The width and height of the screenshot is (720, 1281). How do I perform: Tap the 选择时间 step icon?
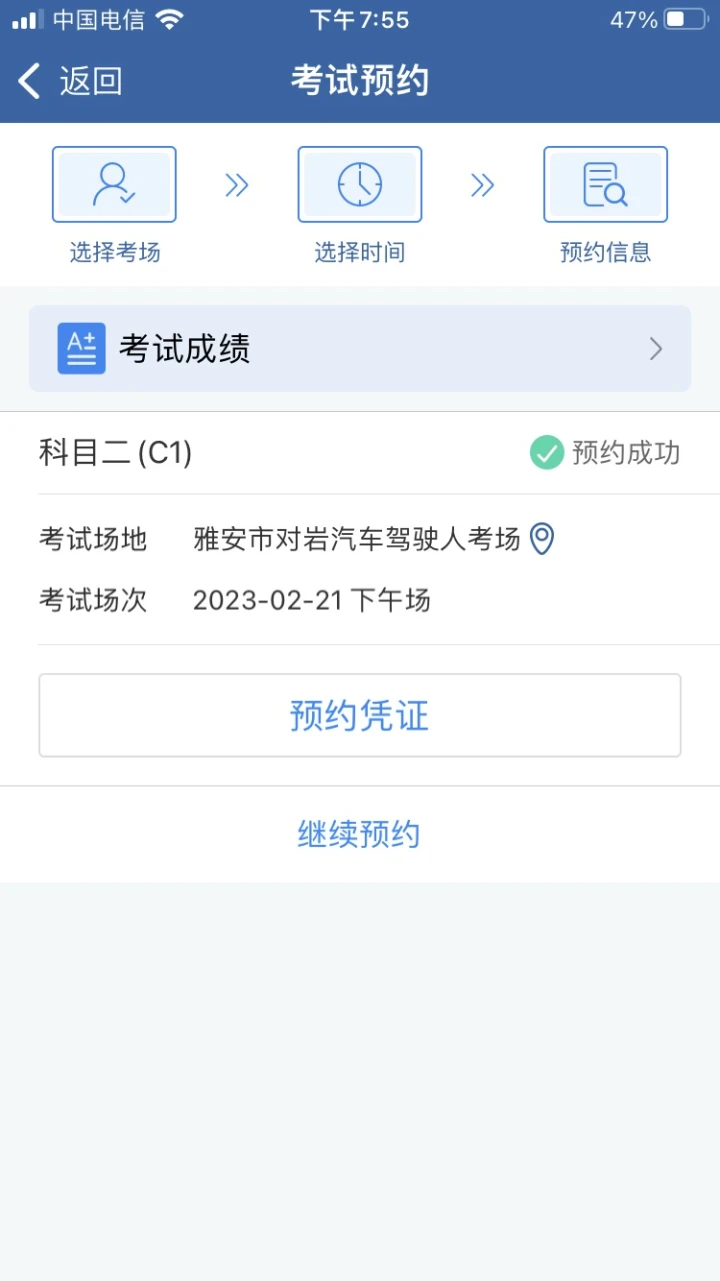point(360,185)
